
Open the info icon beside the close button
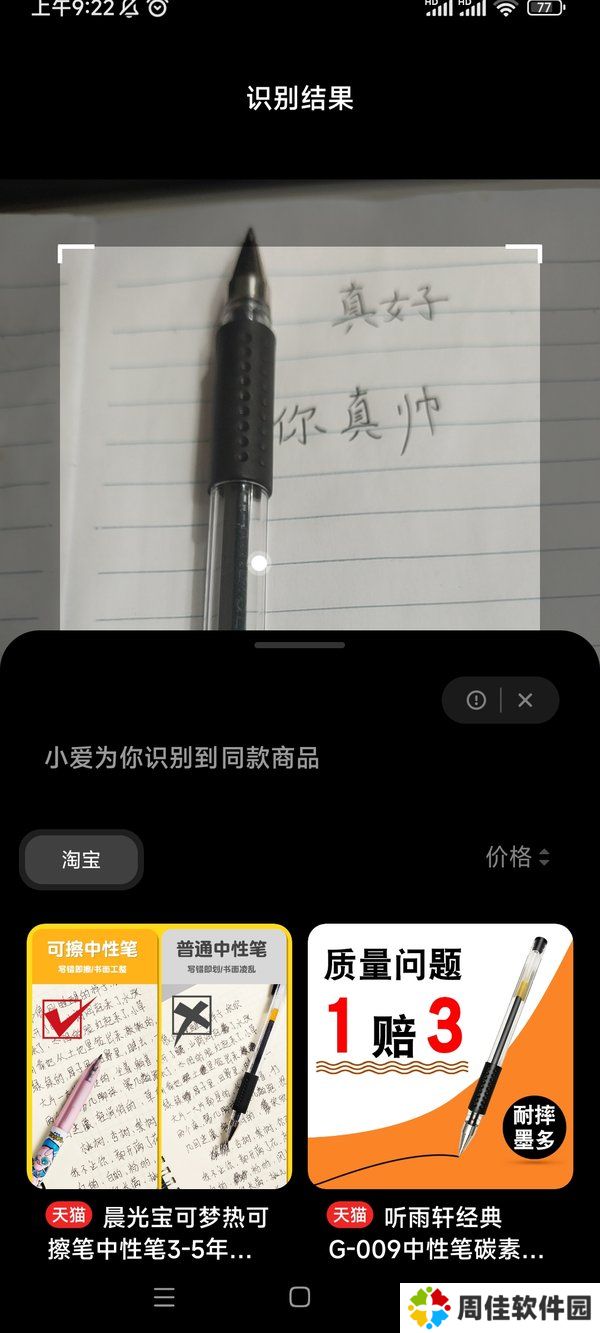[476, 700]
